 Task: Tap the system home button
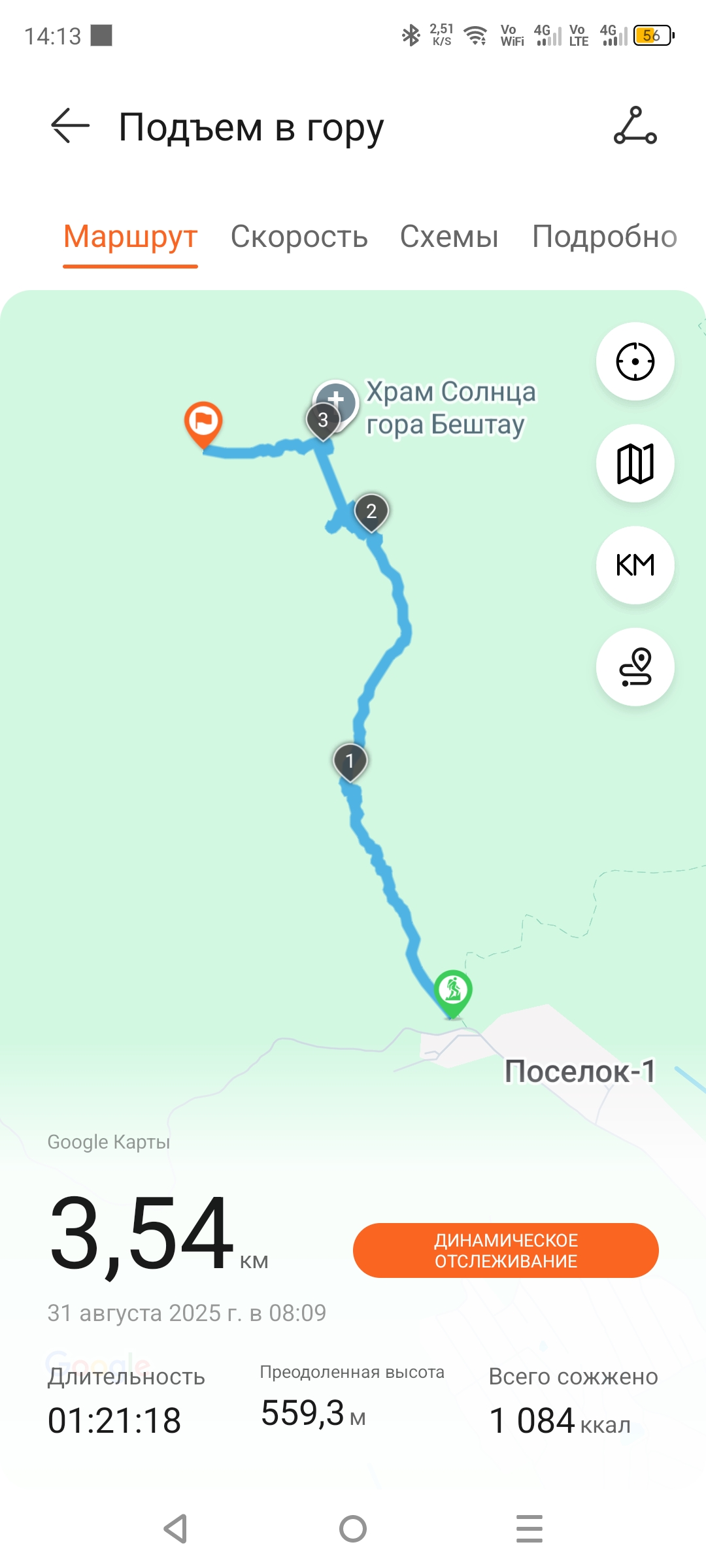(x=353, y=1529)
